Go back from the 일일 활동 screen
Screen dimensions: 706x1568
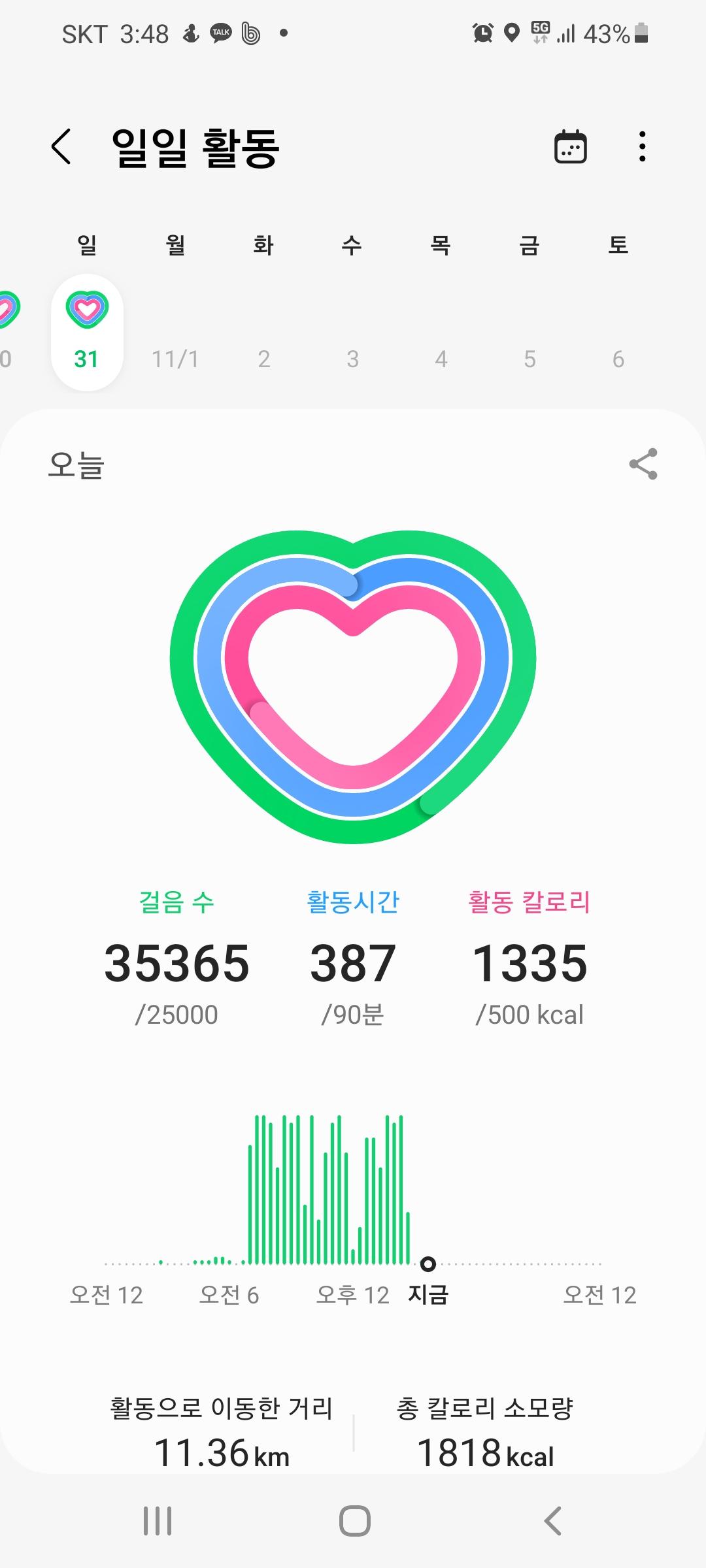61,146
